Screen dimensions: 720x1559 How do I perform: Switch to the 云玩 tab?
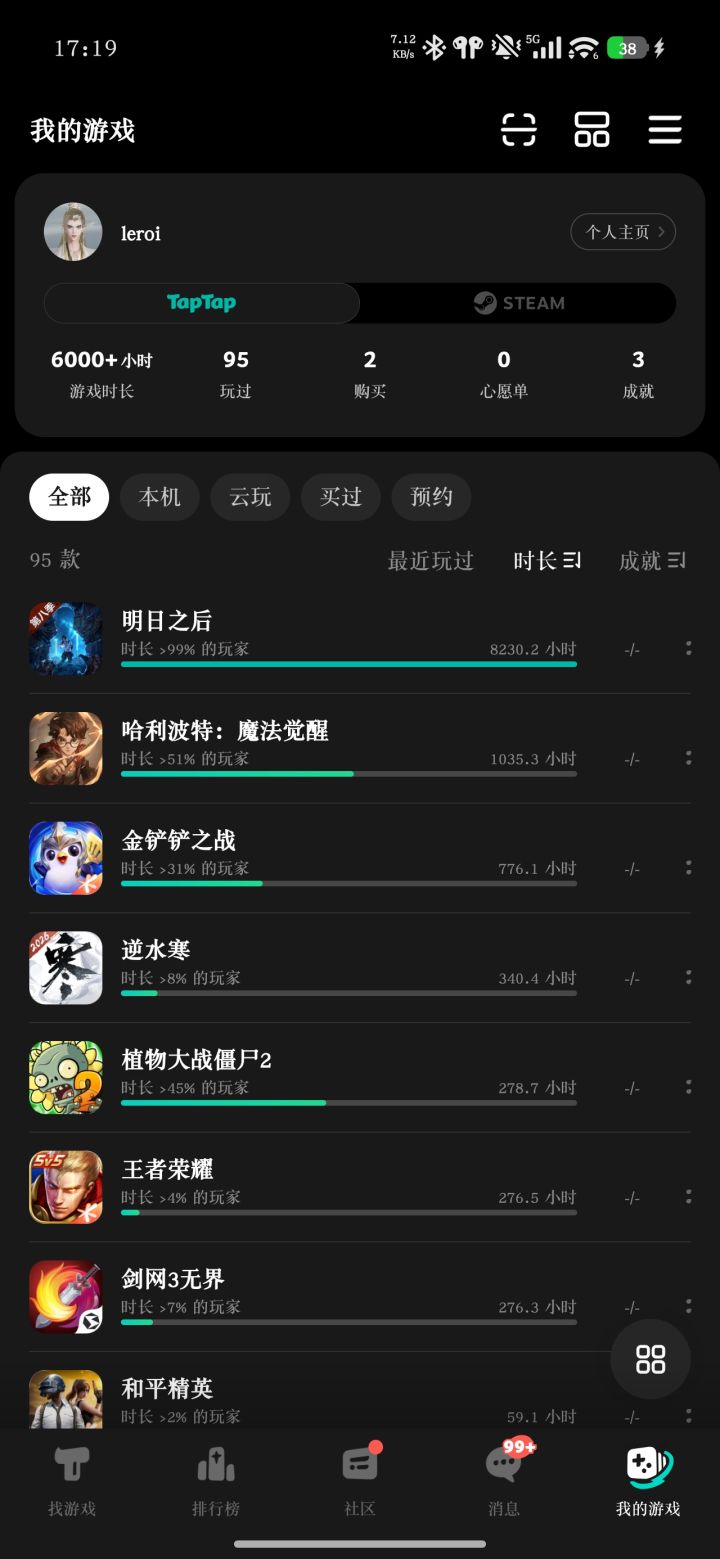coord(250,497)
